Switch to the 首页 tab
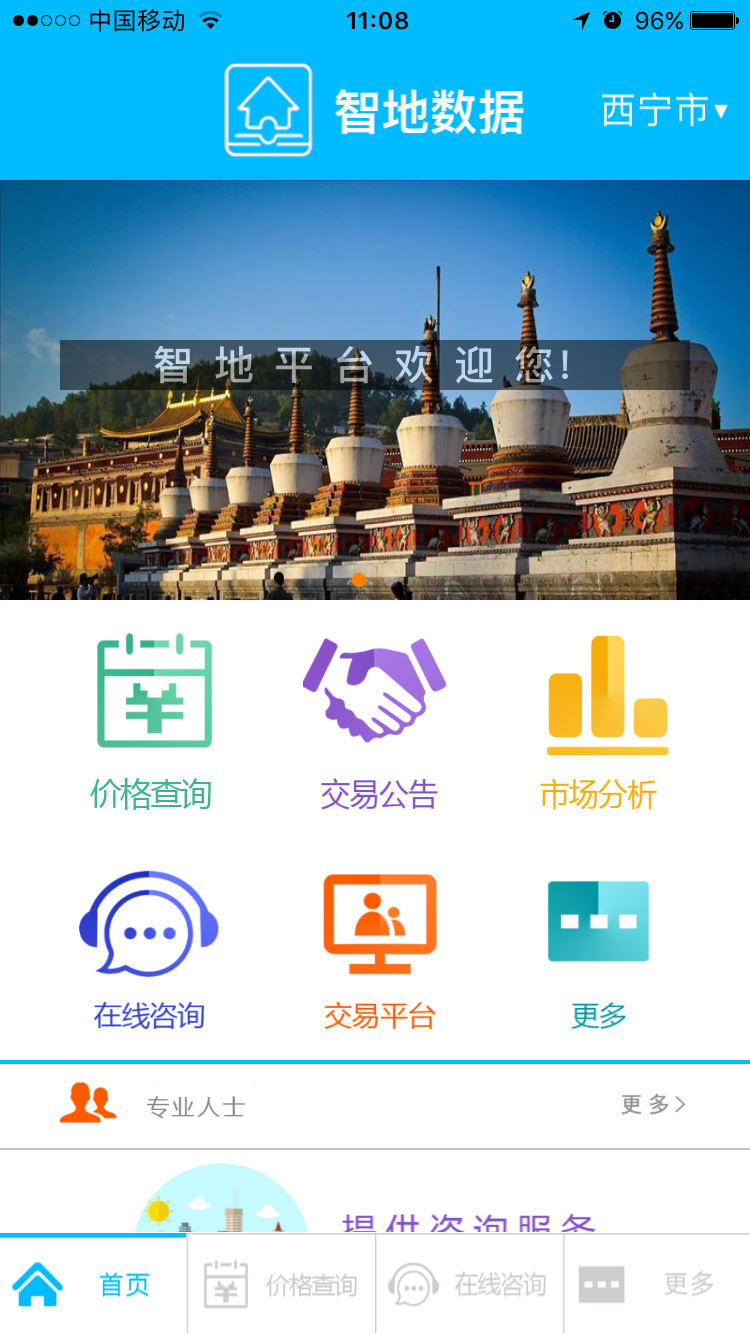The height and width of the screenshot is (1334, 750). click(93, 1285)
